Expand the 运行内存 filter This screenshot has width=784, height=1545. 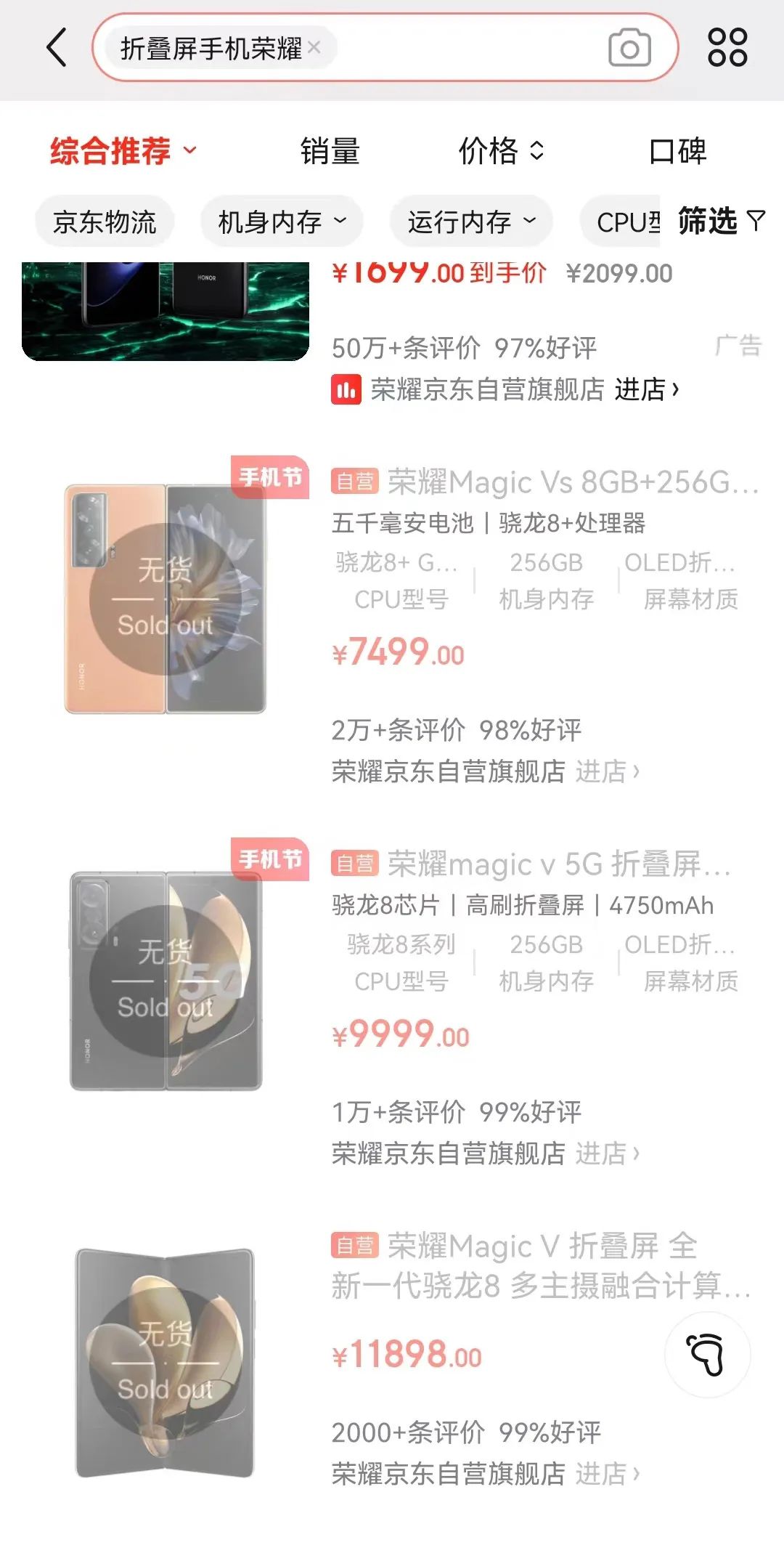471,222
